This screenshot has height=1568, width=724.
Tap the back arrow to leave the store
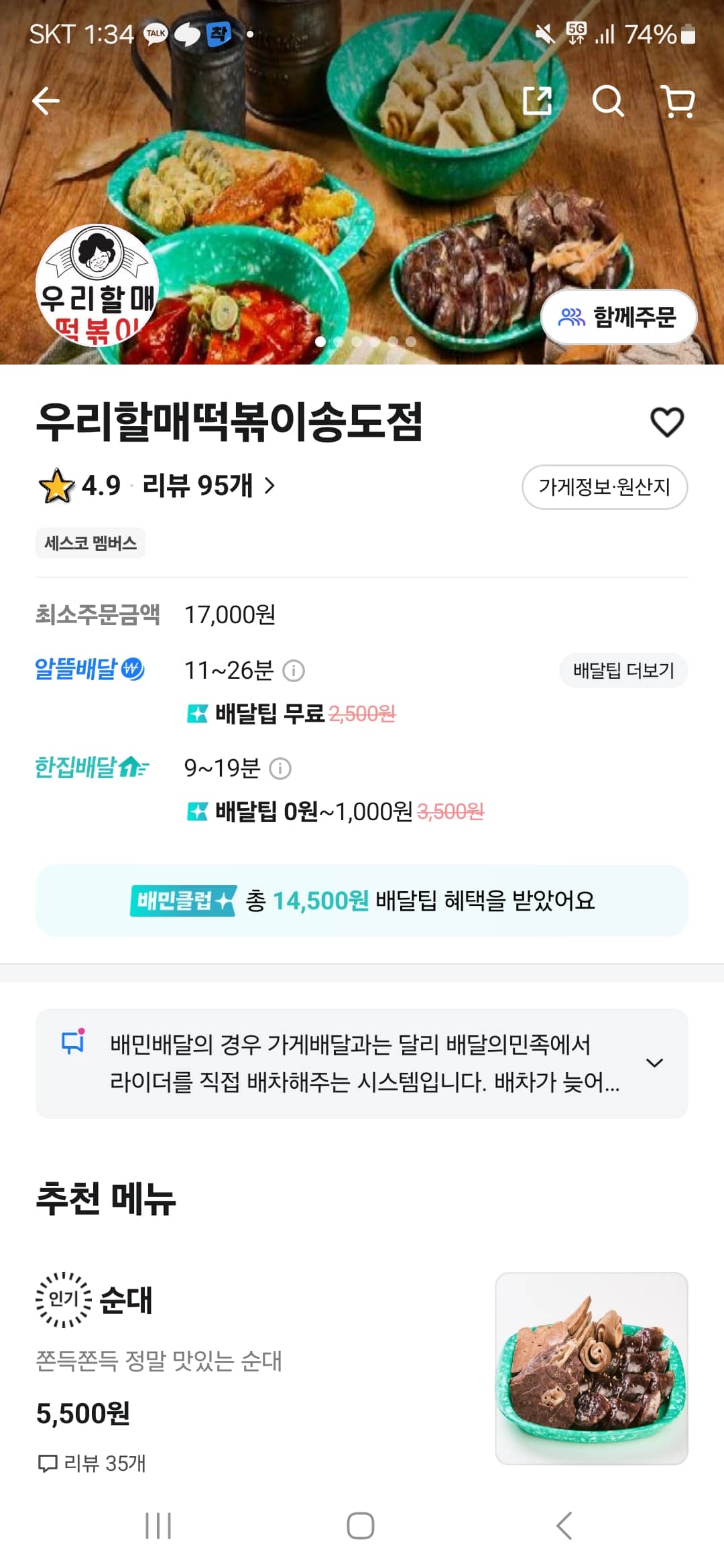(45, 102)
